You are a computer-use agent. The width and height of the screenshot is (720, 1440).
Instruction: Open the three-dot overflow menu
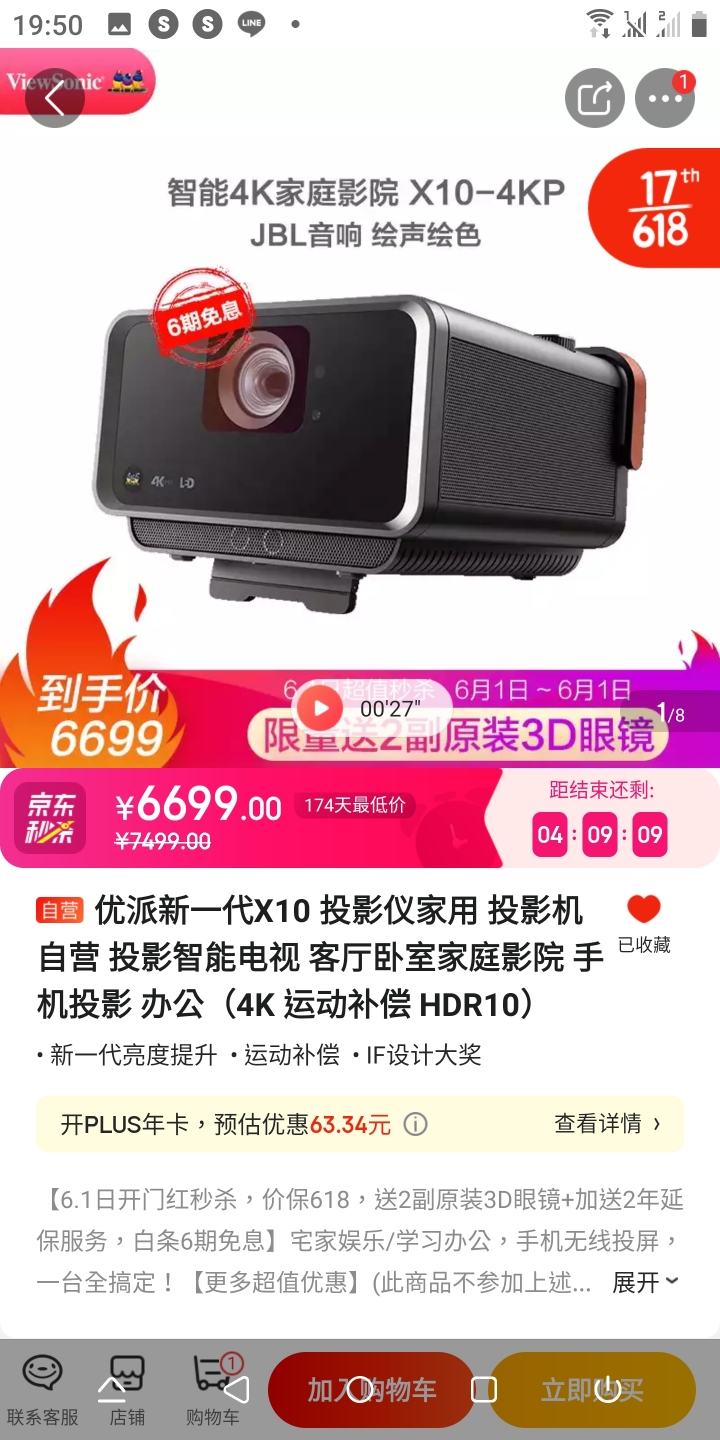tap(665, 98)
